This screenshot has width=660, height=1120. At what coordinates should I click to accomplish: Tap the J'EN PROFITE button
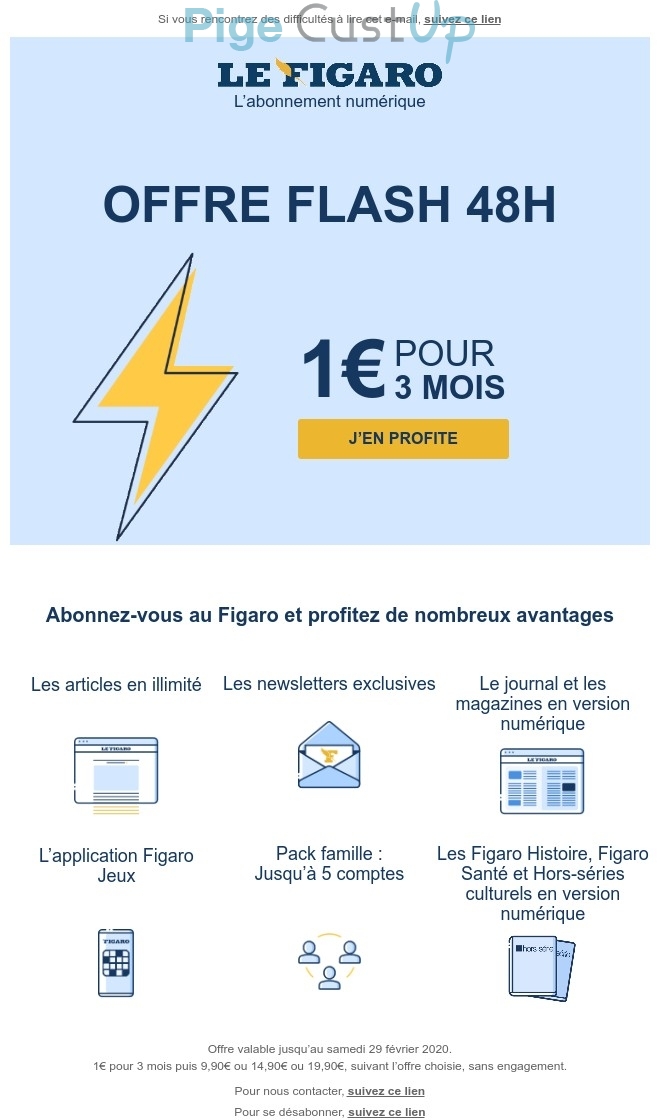[x=403, y=439]
